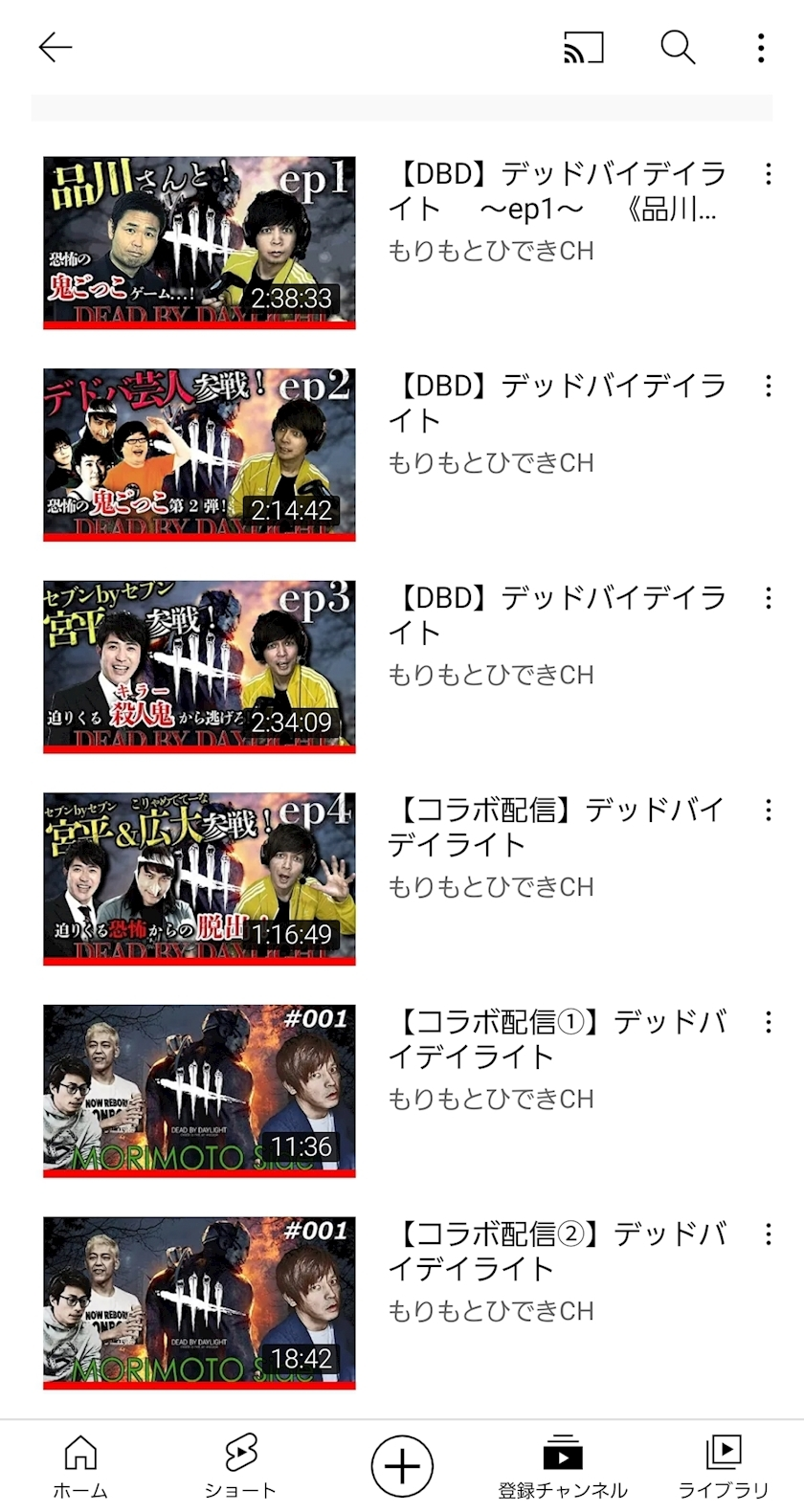Open options for the ep1 video

(768, 174)
